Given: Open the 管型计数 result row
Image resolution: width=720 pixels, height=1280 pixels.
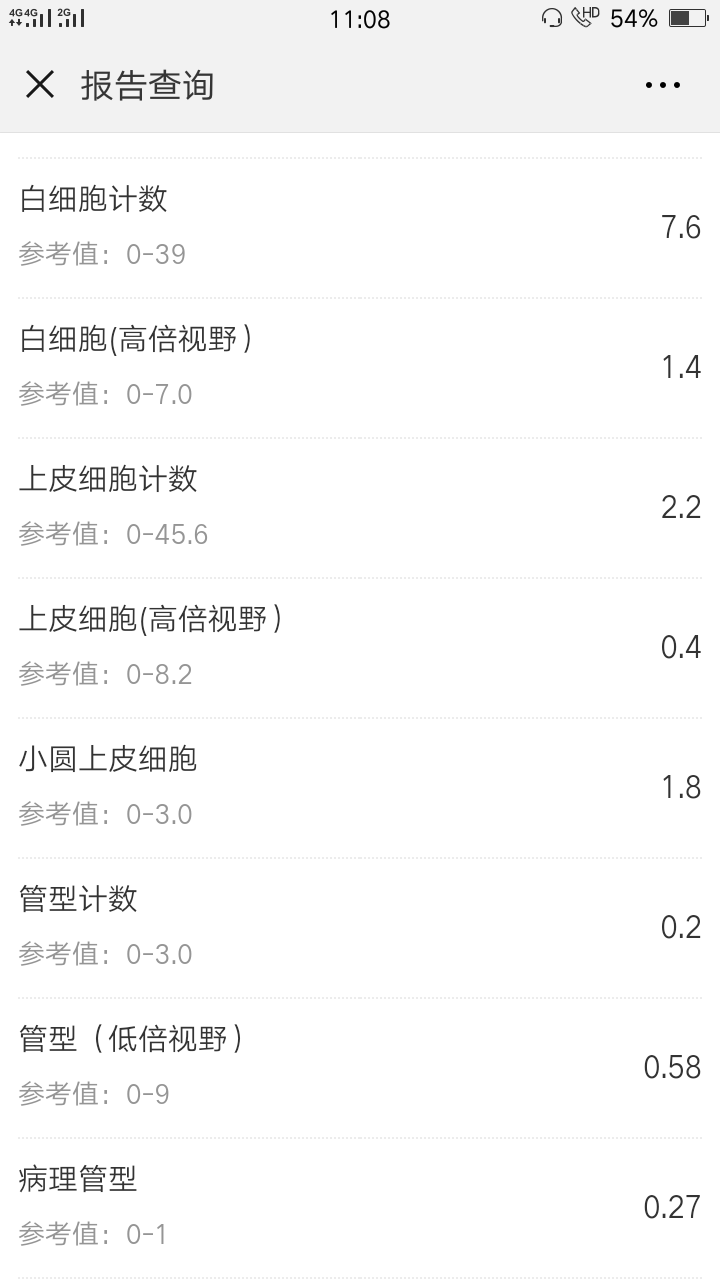Looking at the screenshot, I should [360, 927].
